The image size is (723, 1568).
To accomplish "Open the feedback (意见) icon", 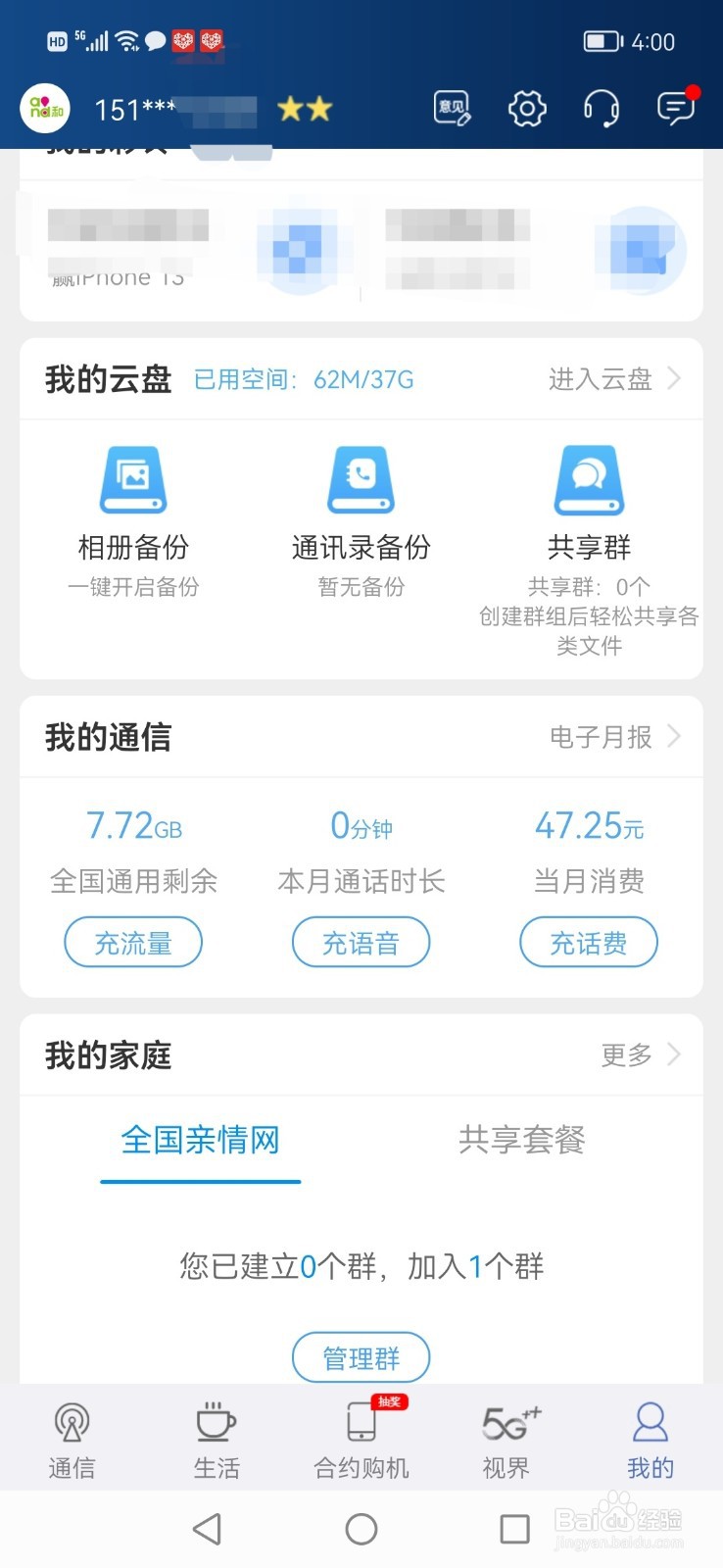I will click(x=452, y=108).
